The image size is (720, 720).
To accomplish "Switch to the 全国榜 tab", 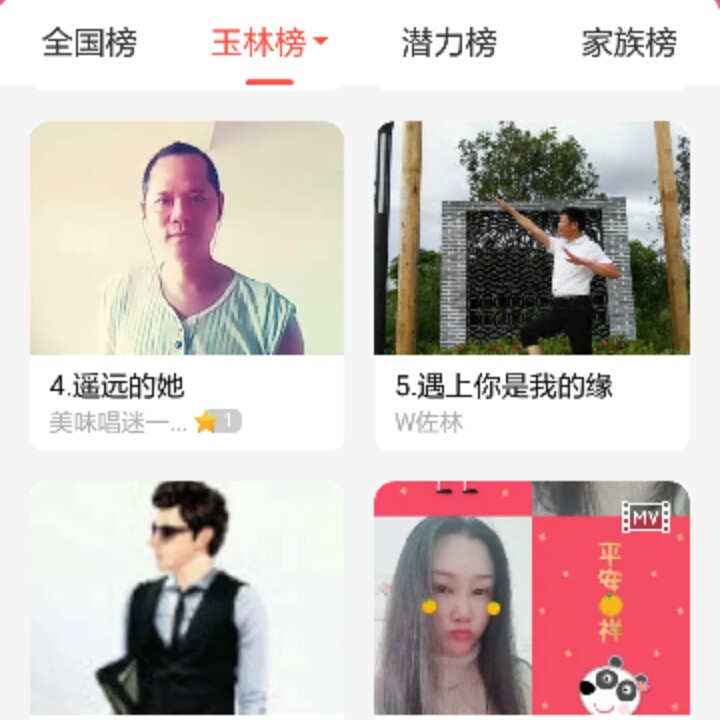I will [89, 43].
